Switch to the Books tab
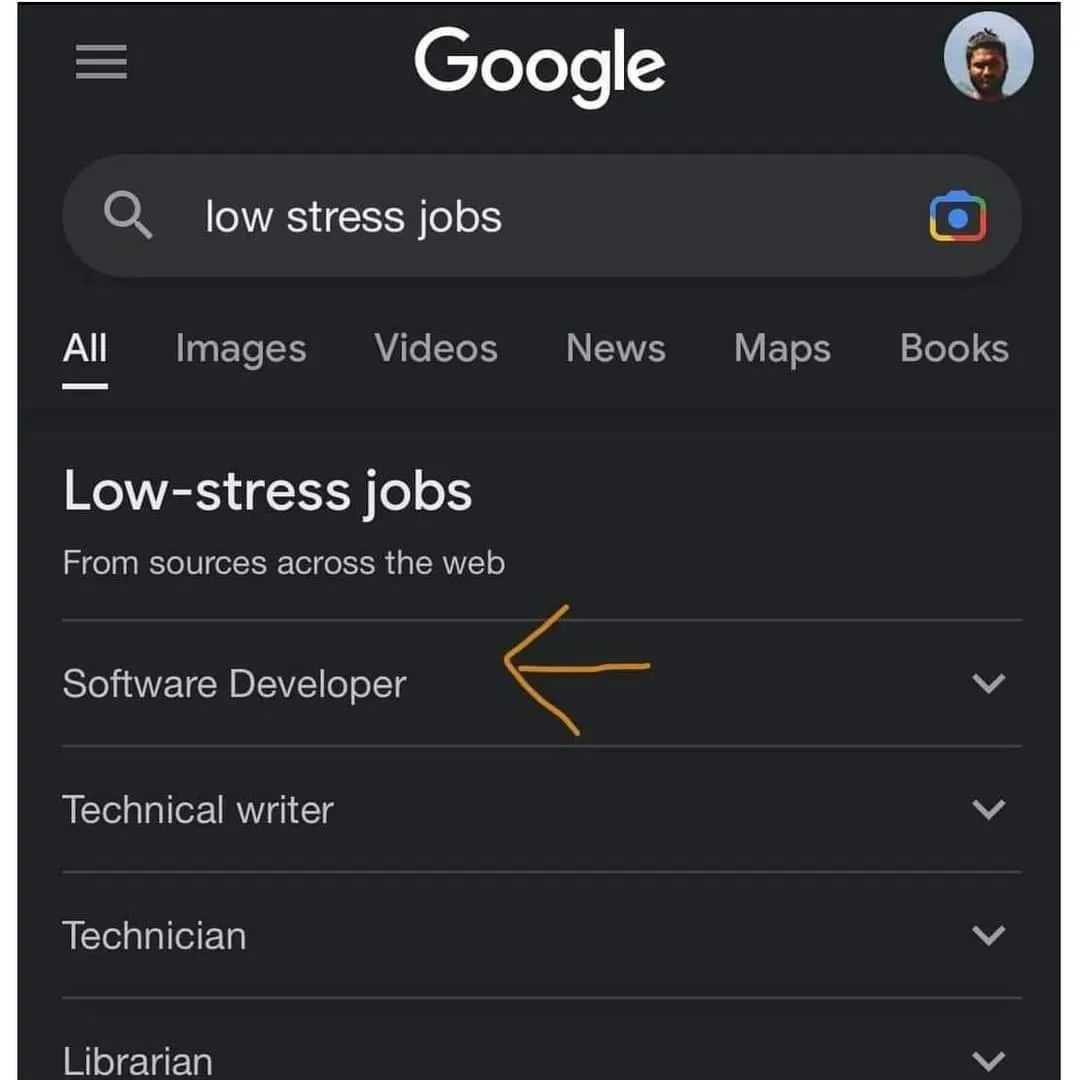The width and height of the screenshot is (1080, 1080). 954,349
